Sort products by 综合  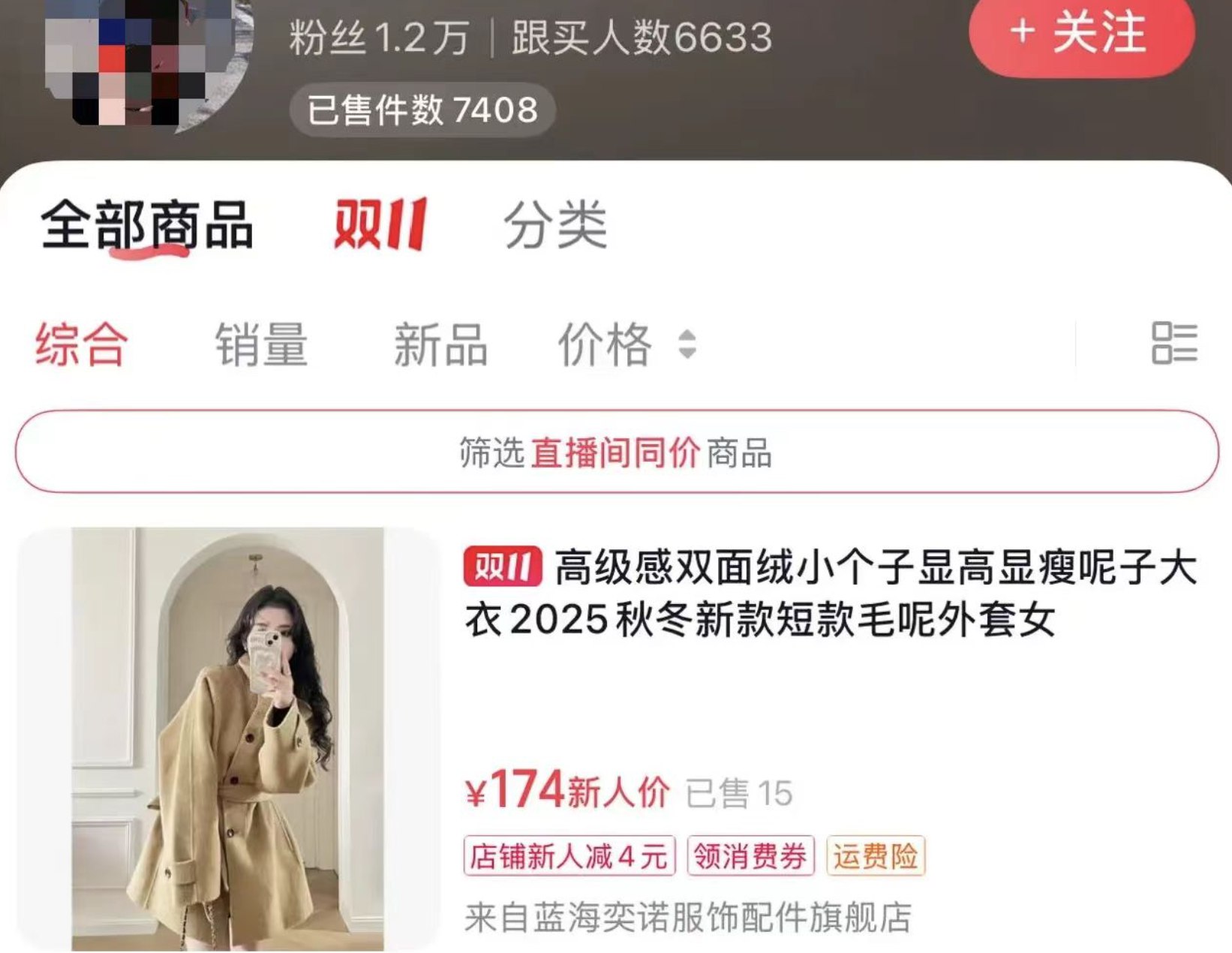[82, 345]
